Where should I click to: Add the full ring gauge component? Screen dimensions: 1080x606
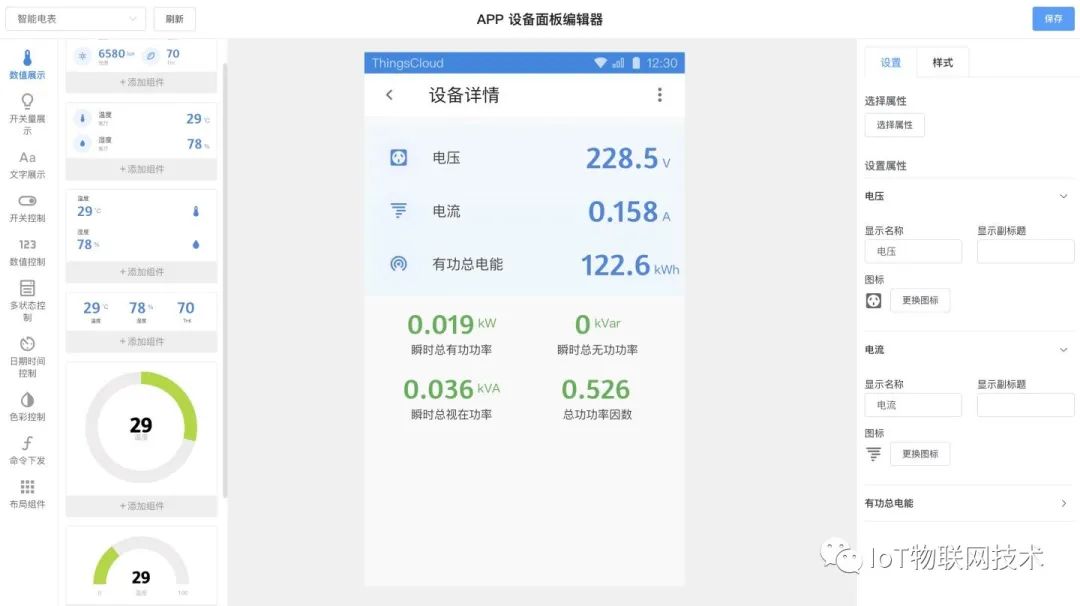(141, 506)
